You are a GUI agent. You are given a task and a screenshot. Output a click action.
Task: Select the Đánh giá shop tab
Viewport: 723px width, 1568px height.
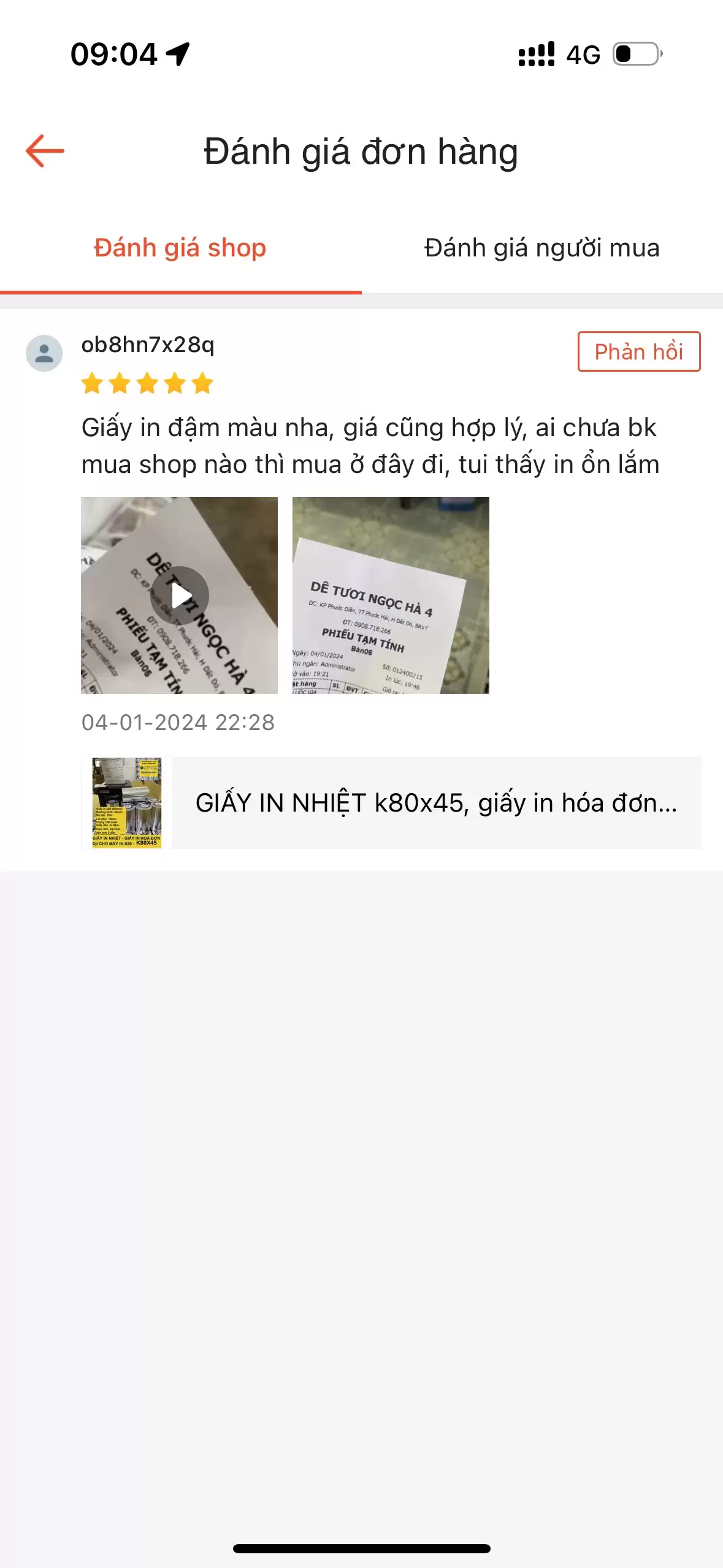click(x=180, y=248)
